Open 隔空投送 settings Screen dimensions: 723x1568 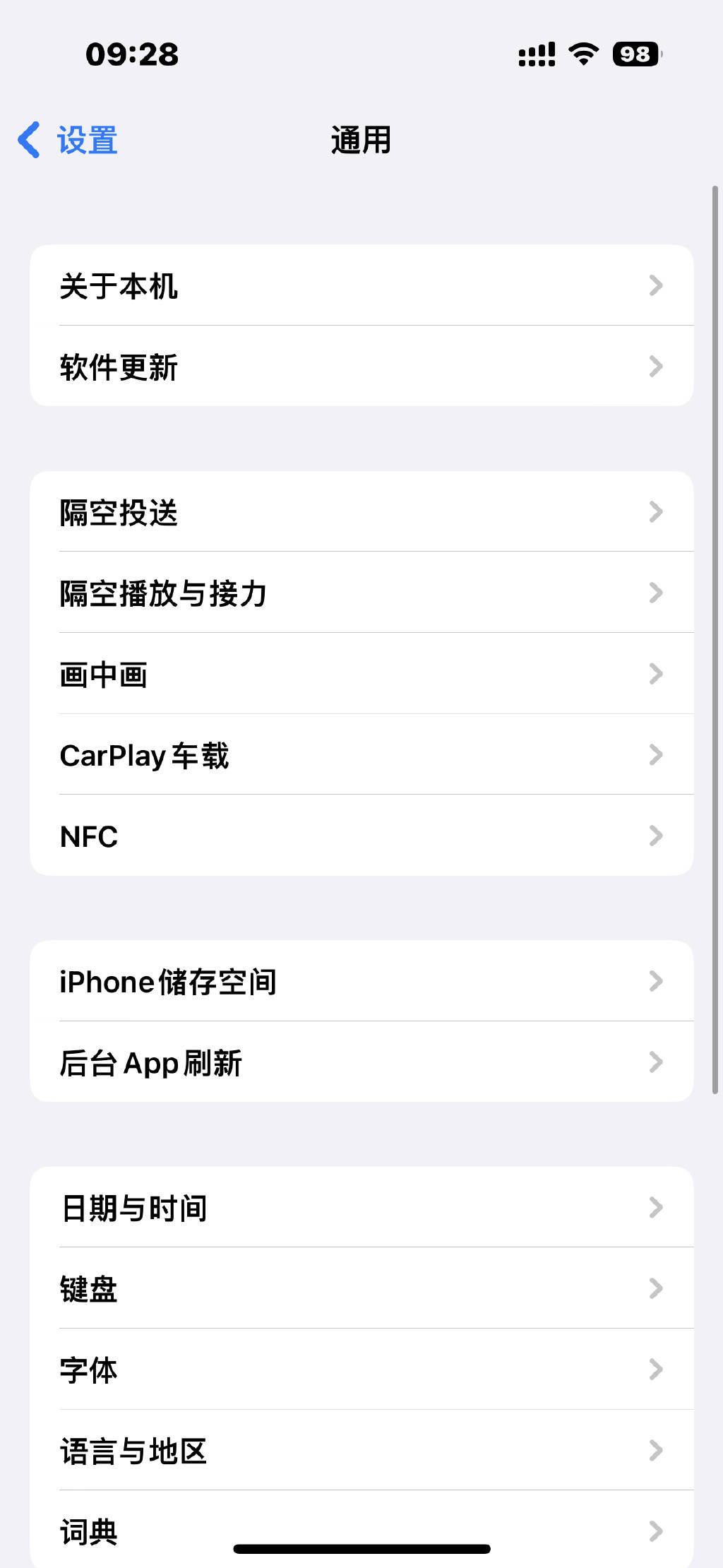click(361, 512)
